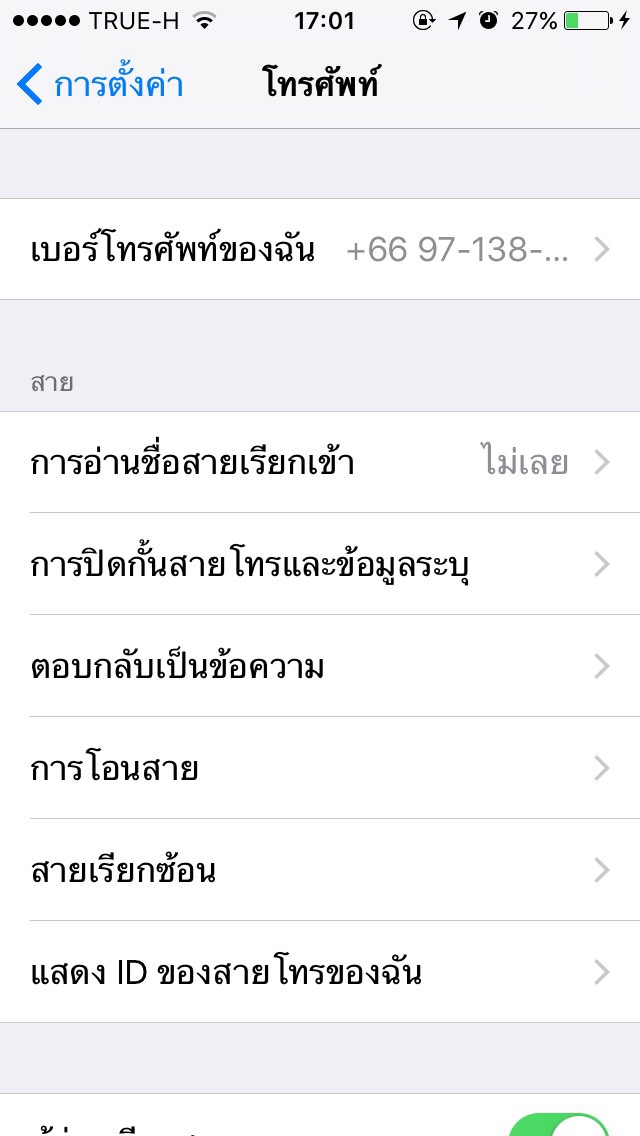Image resolution: width=640 pixels, height=1136 pixels.
Task: Toggle the green switch at the bottom
Action: (x=560, y=1124)
